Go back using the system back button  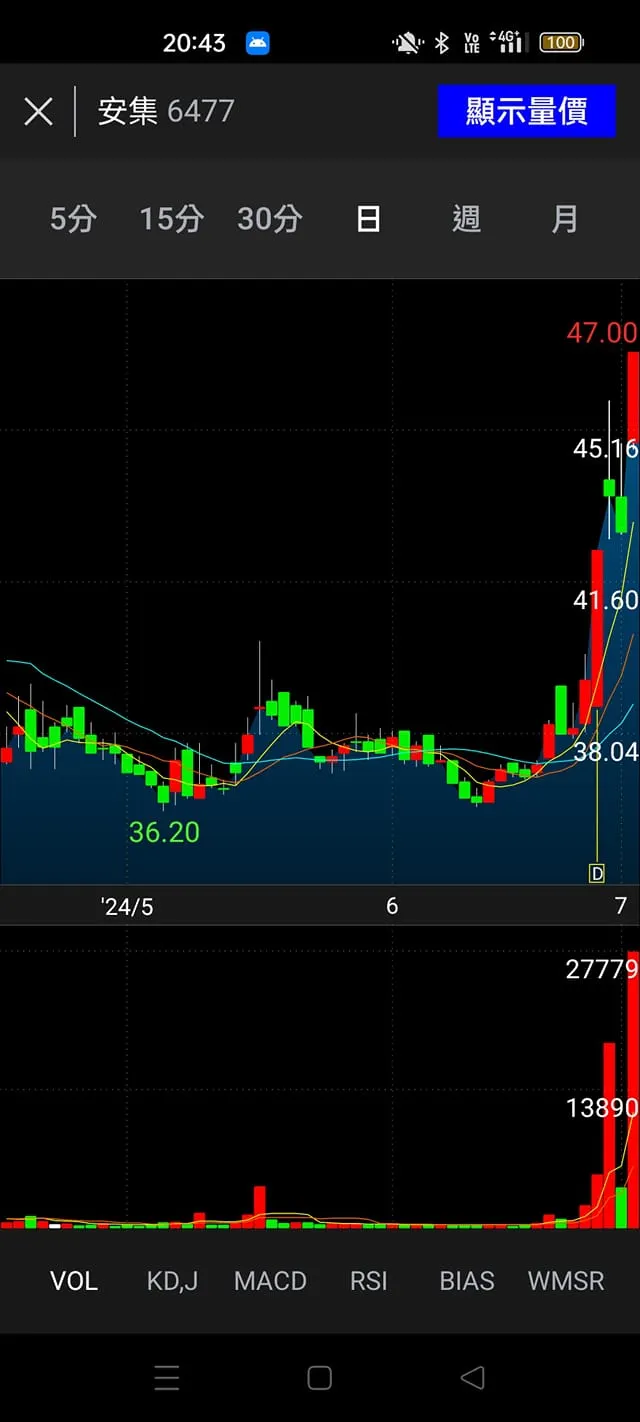[472, 1378]
